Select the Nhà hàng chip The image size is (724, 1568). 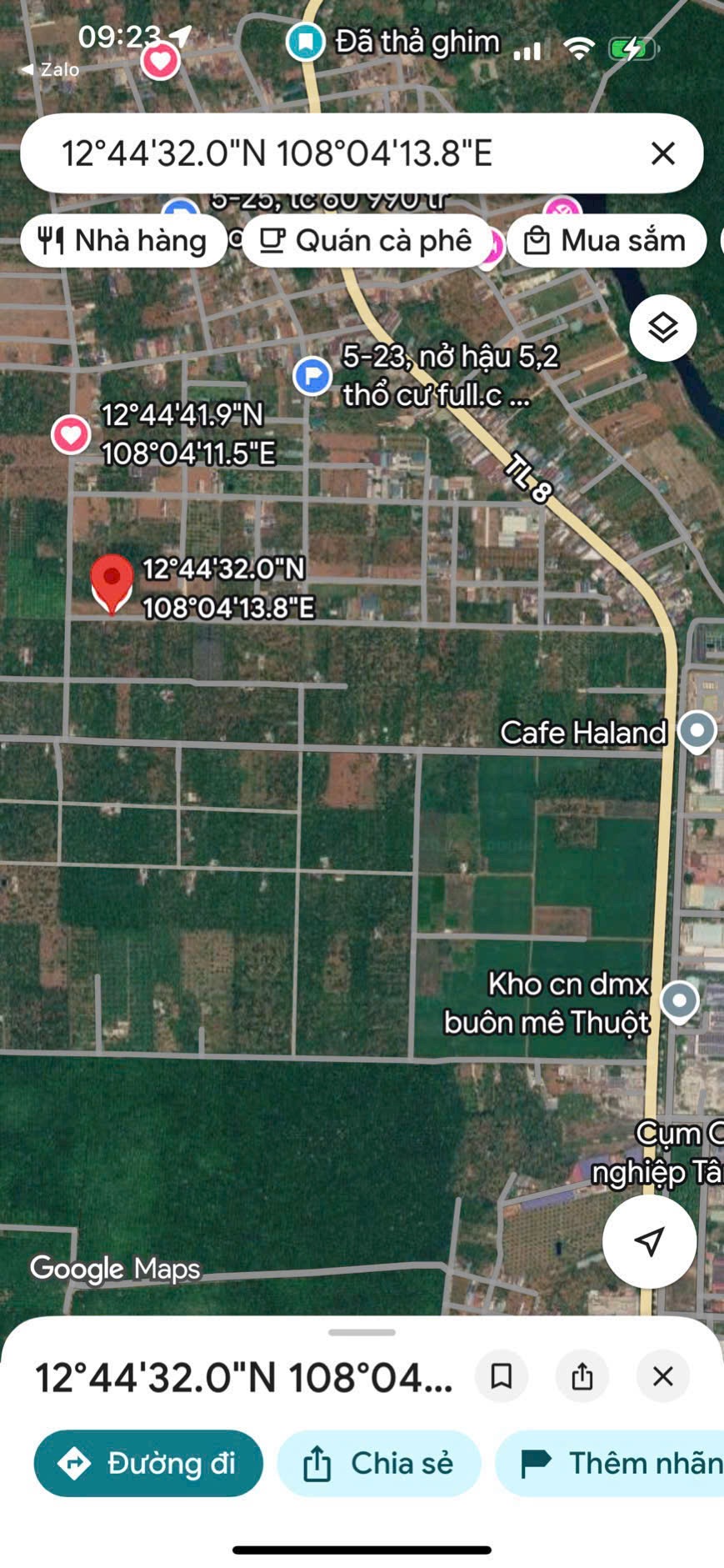point(123,241)
